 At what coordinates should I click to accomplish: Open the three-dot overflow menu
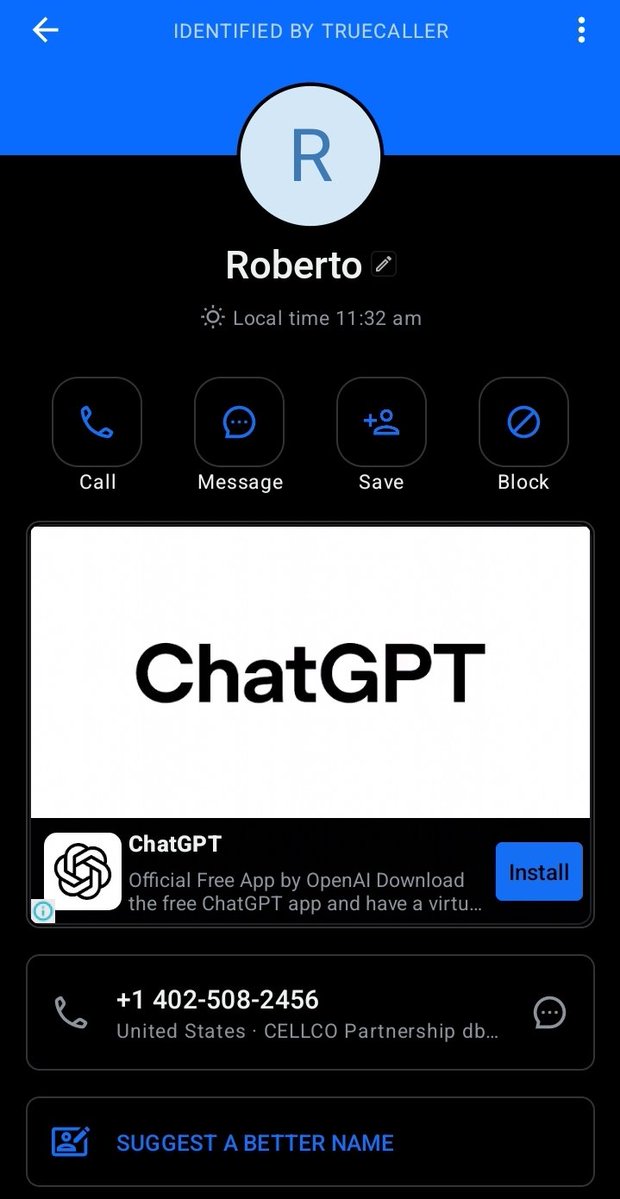pos(582,31)
